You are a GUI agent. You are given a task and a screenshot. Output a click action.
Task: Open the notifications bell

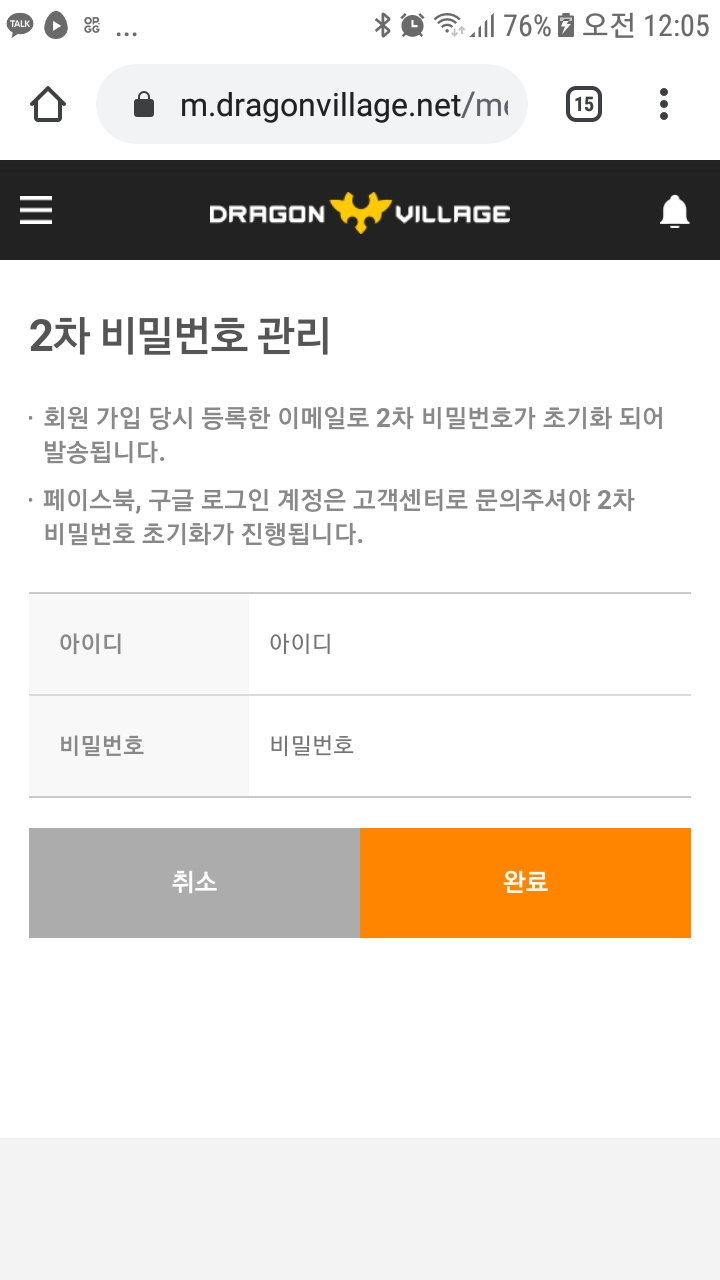click(675, 212)
